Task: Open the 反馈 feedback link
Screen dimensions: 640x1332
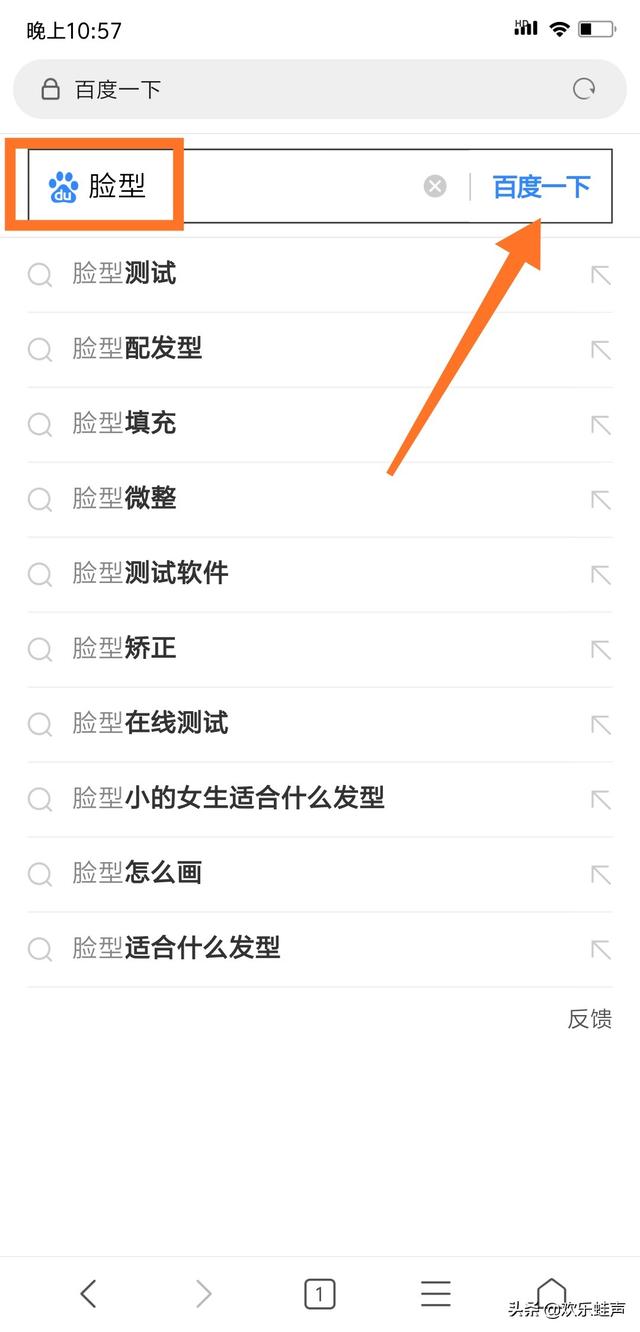Action: 589,1019
